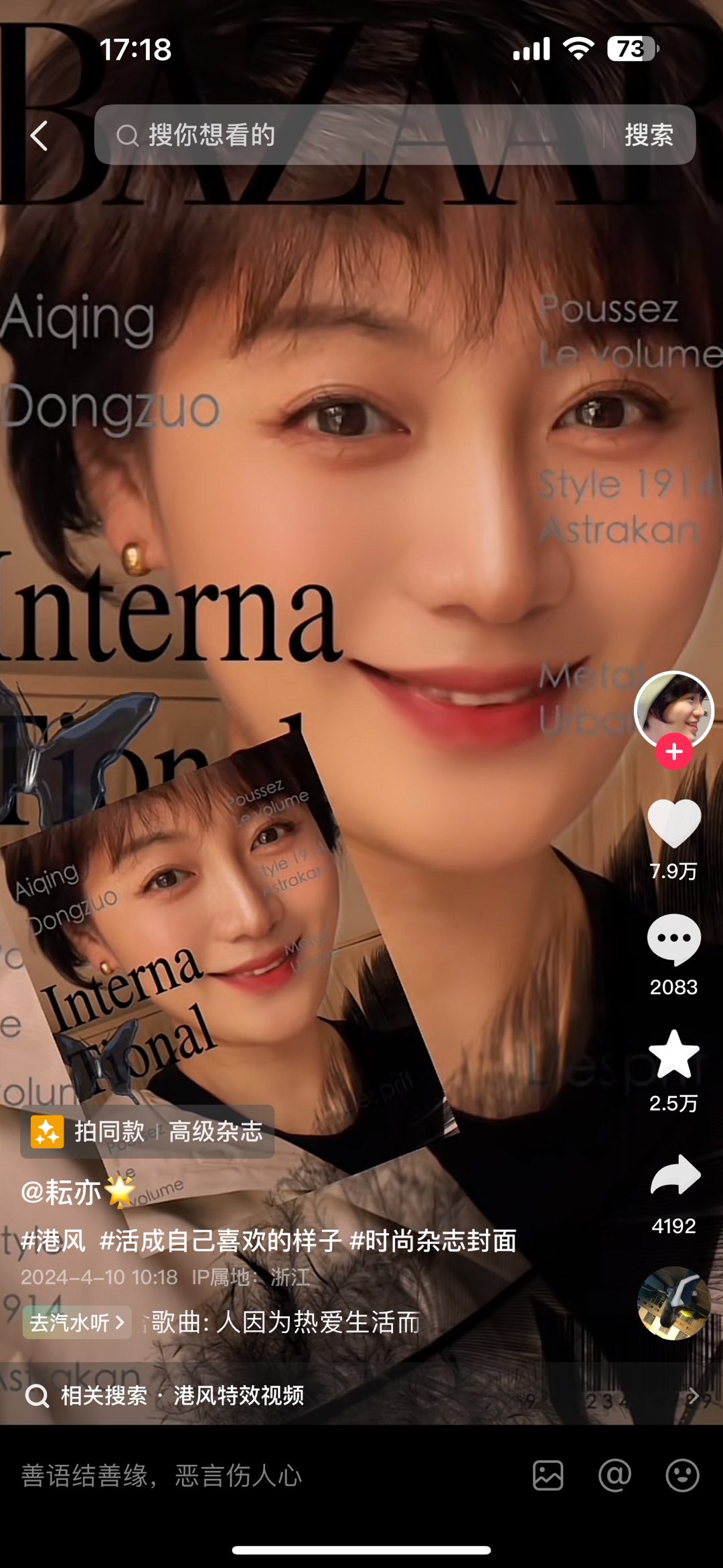The height and width of the screenshot is (1568, 723).
Task: Like this video with the heart
Action: (673, 824)
